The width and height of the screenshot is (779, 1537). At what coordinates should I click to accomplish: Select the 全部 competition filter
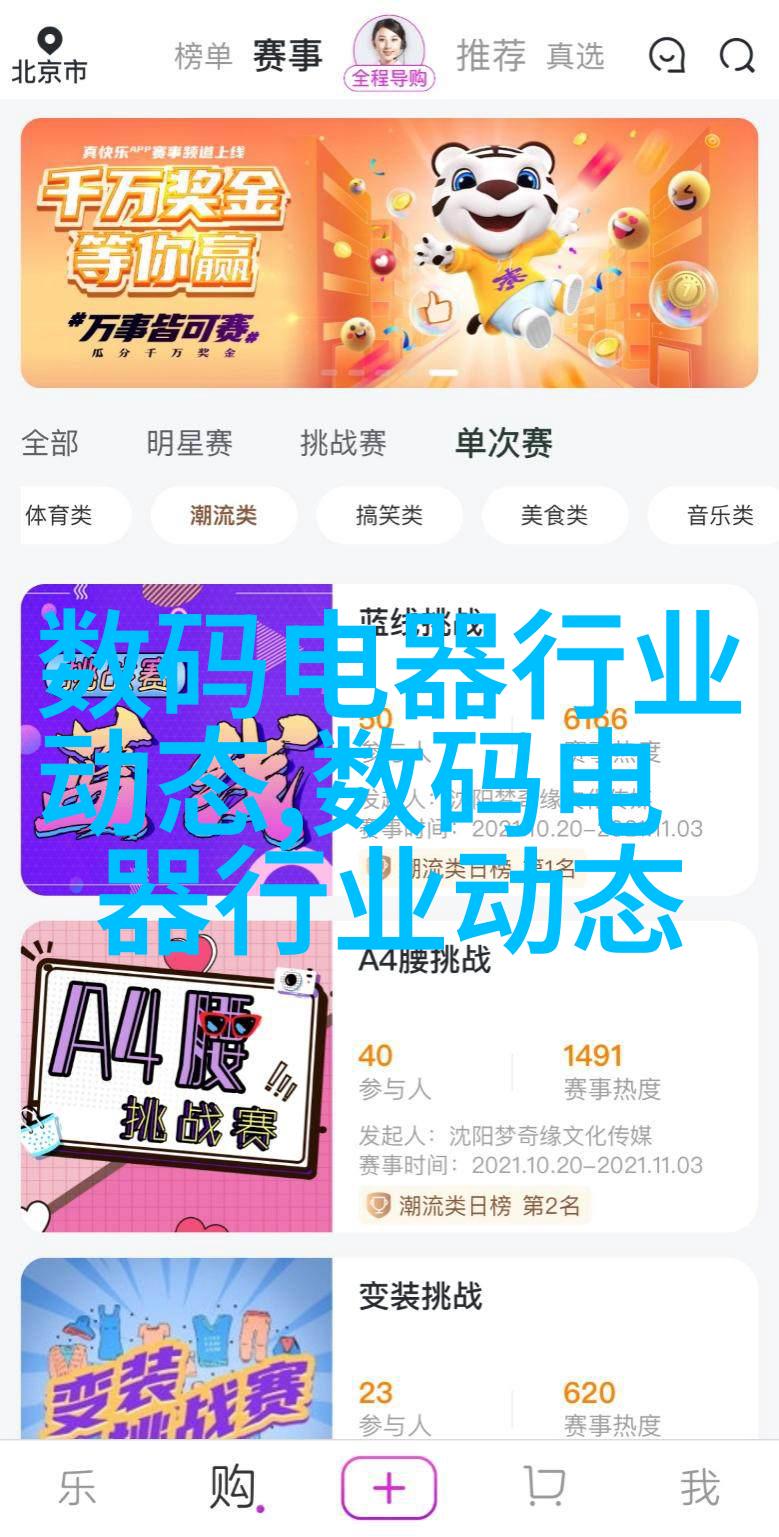pyautogui.click(x=50, y=443)
